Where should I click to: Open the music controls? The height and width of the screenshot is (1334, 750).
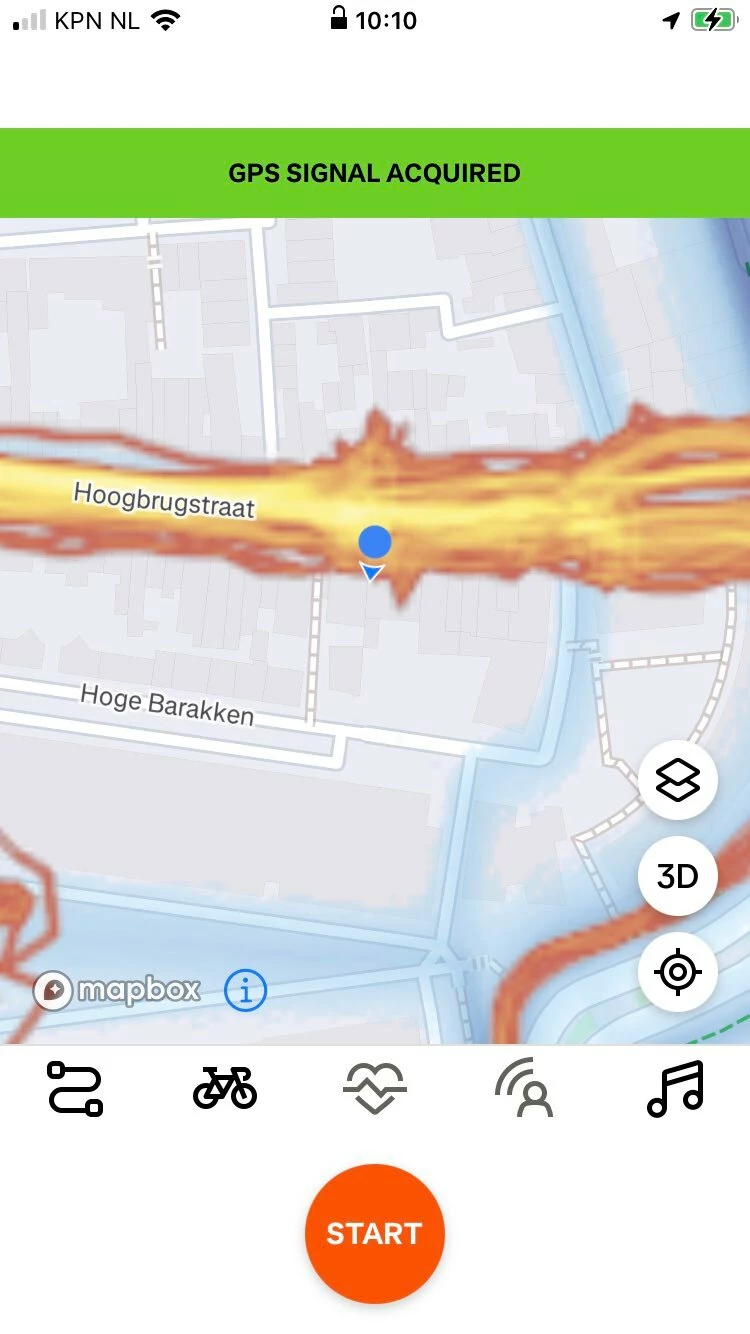pyautogui.click(x=675, y=1088)
